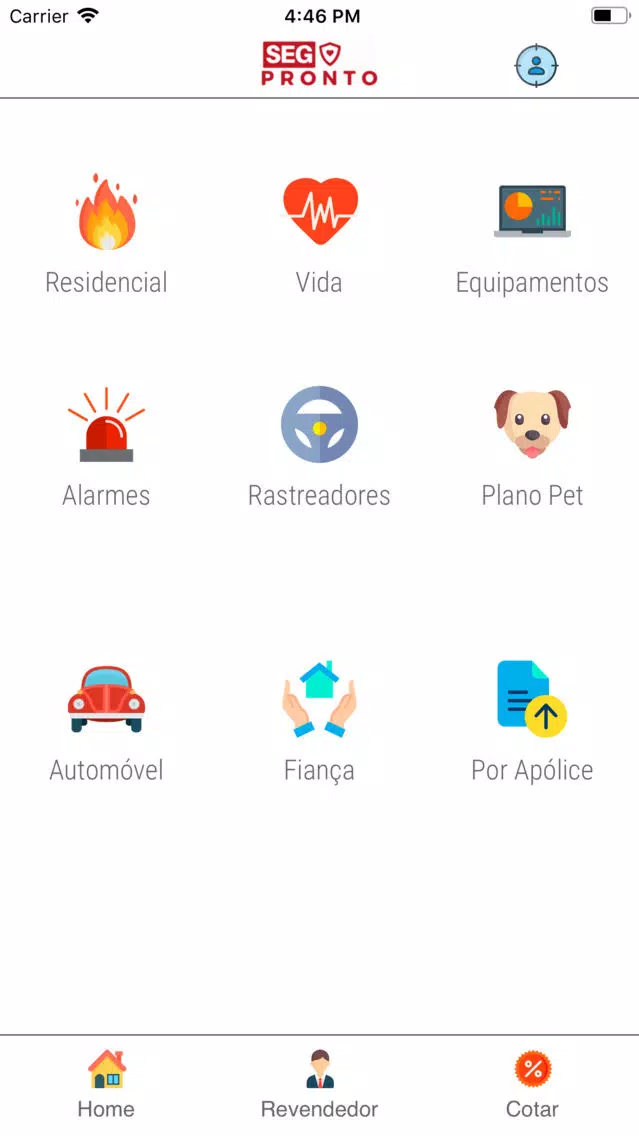Open Fiança option
Image resolution: width=639 pixels, height=1136 pixels.
coord(320,722)
